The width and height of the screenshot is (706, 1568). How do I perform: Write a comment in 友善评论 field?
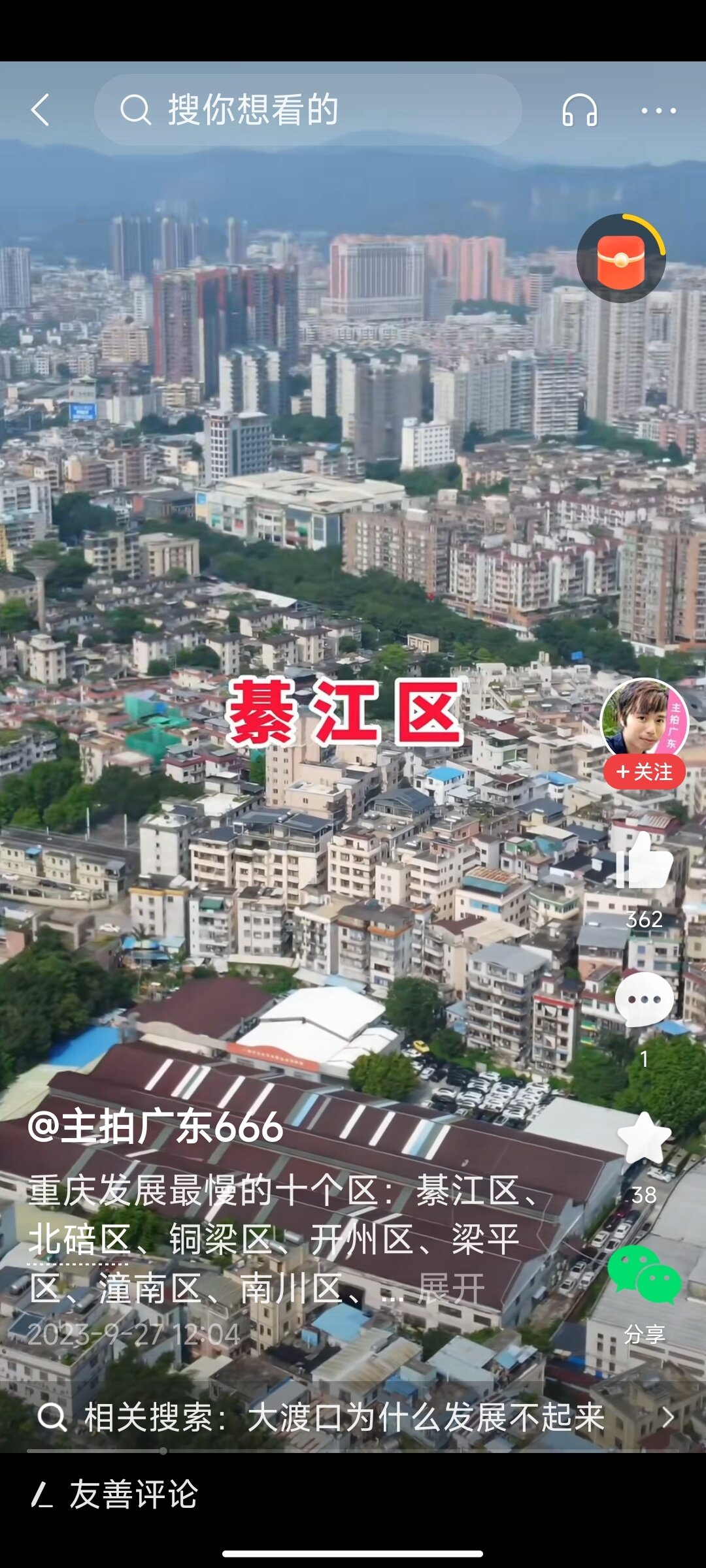(261, 1495)
